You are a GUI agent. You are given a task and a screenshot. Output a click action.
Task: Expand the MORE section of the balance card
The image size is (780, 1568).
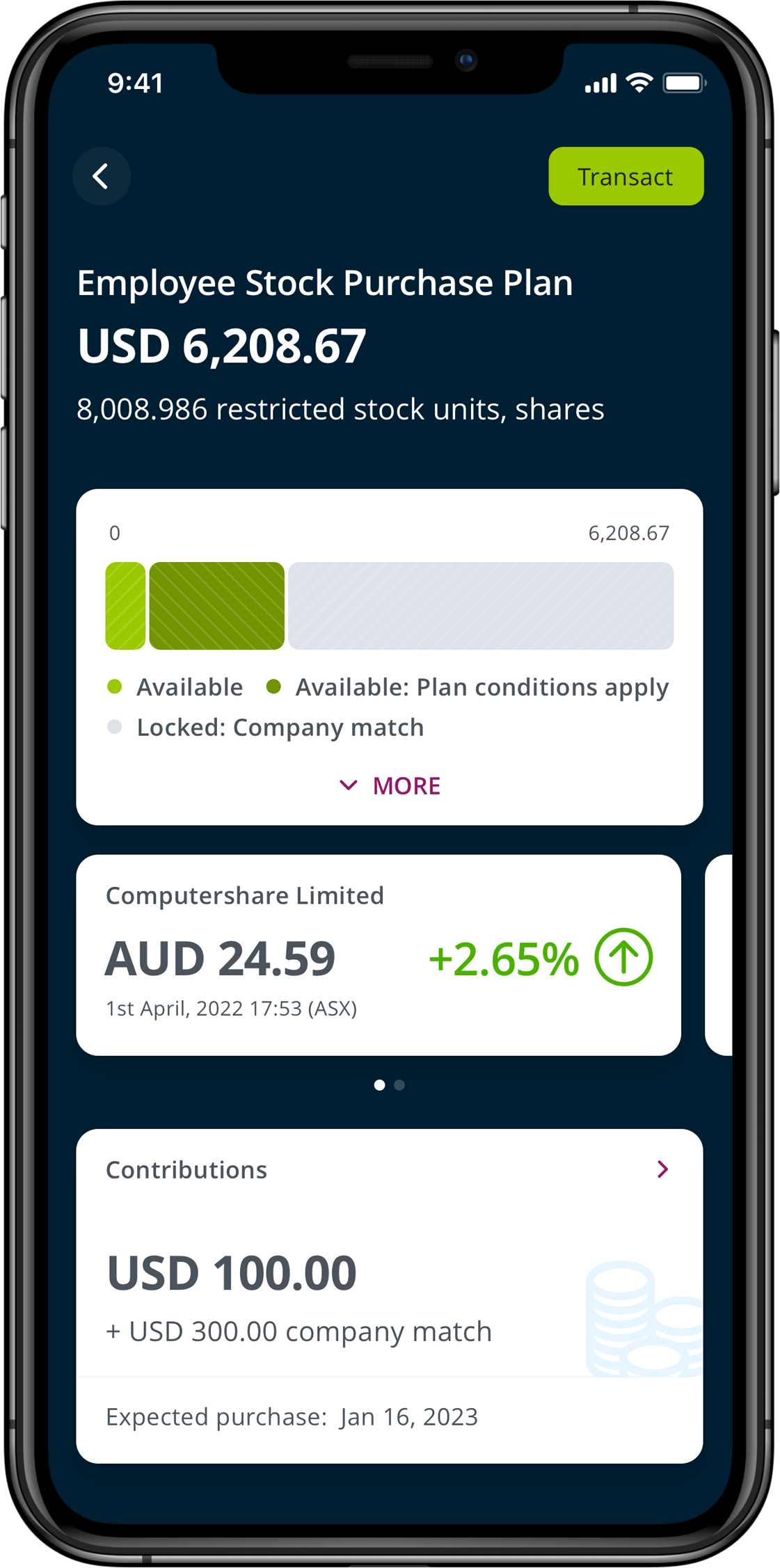pyautogui.click(x=390, y=786)
